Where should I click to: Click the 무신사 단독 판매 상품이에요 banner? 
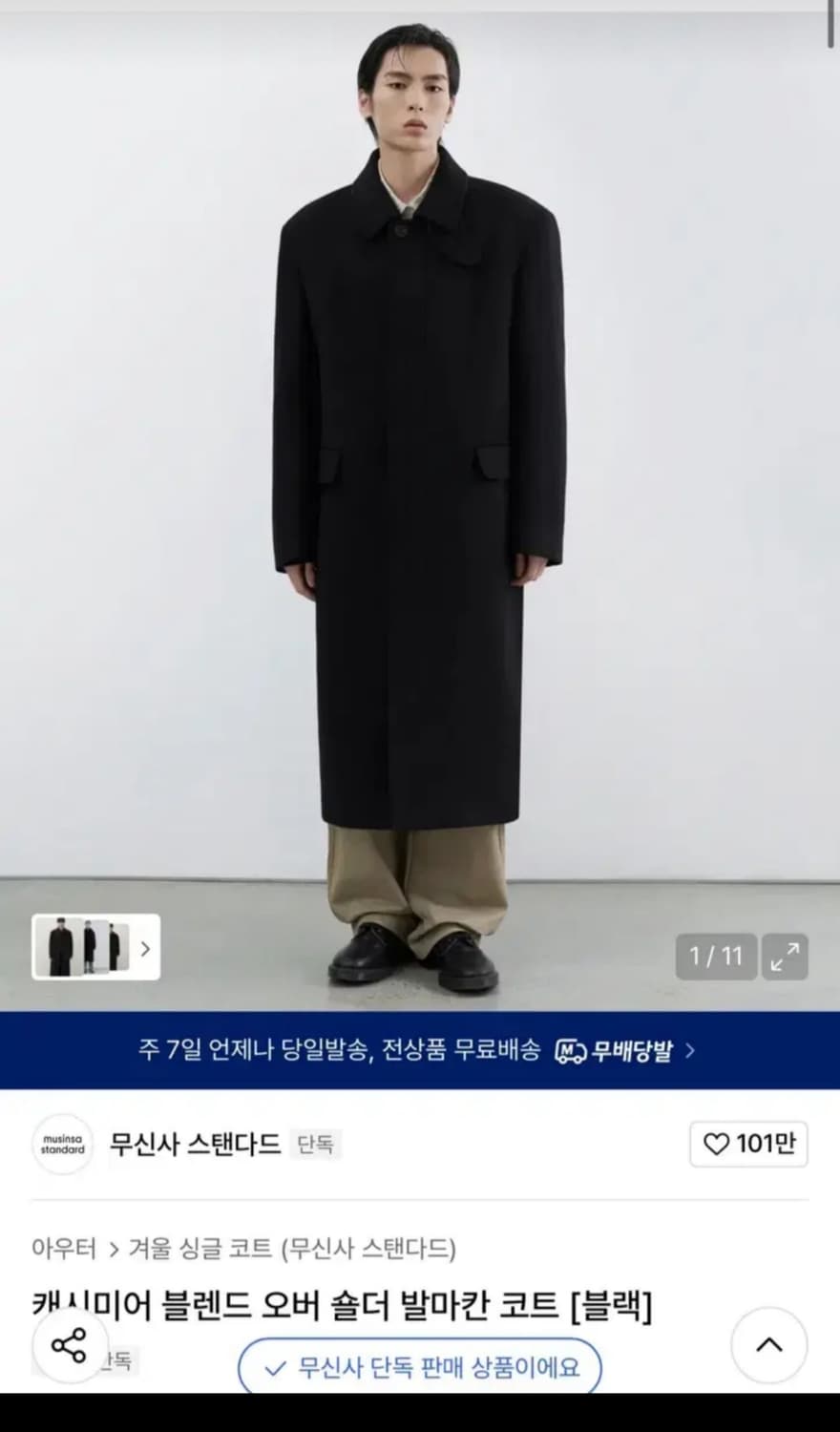[x=423, y=1367]
